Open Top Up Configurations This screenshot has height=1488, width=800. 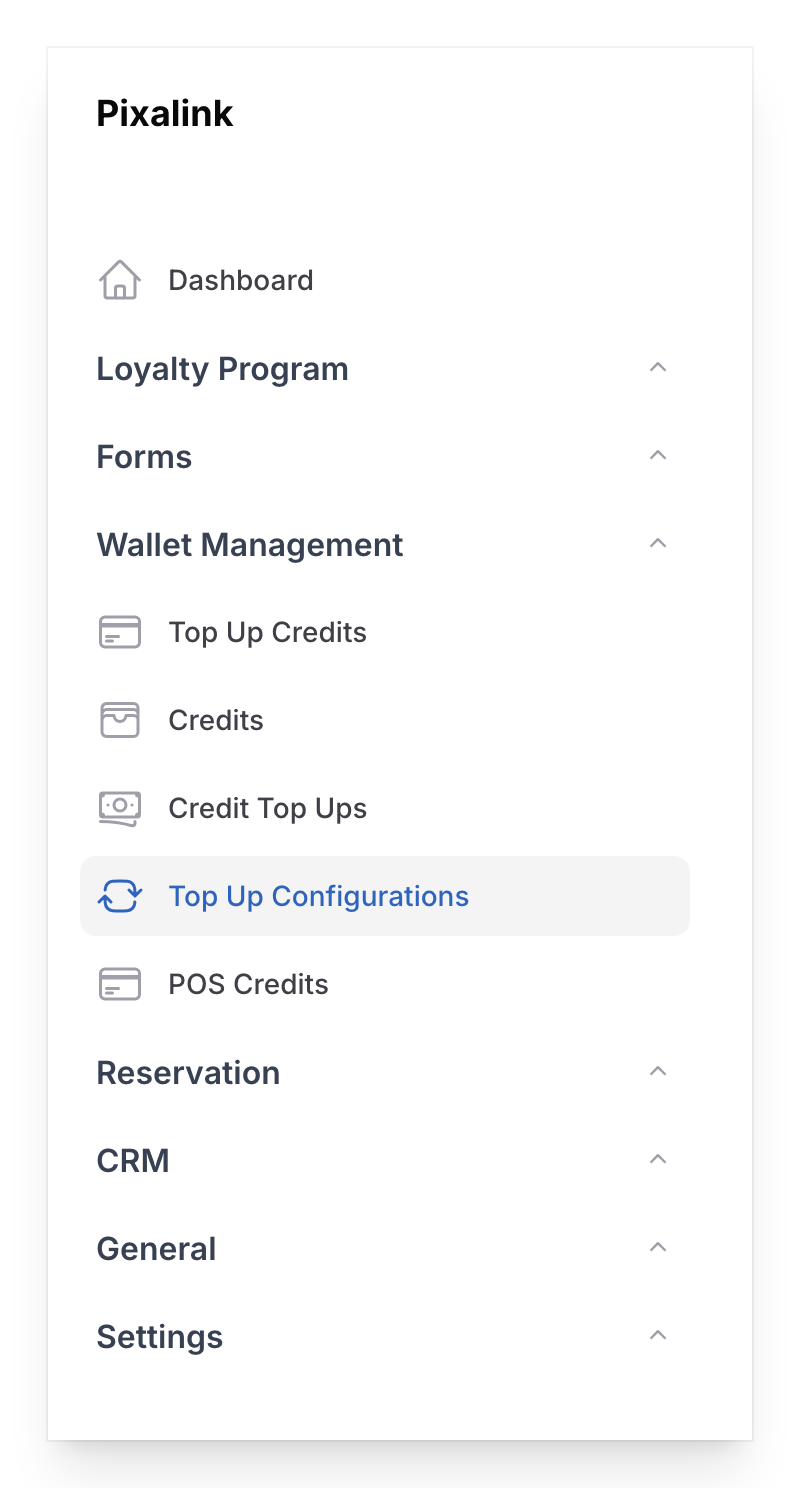pos(318,896)
